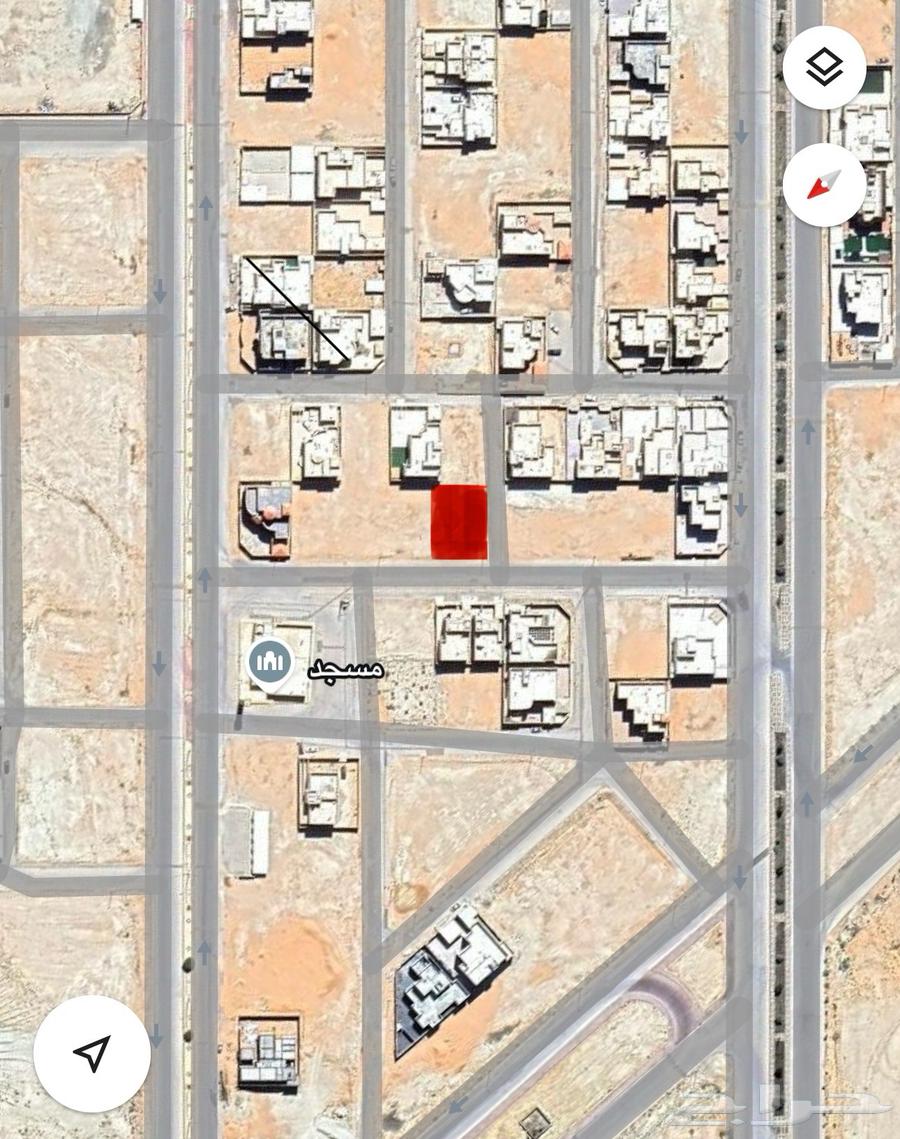Screen dimensions: 900x1139
Task: Open the مسجد mosque place marker
Action: [x=271, y=662]
